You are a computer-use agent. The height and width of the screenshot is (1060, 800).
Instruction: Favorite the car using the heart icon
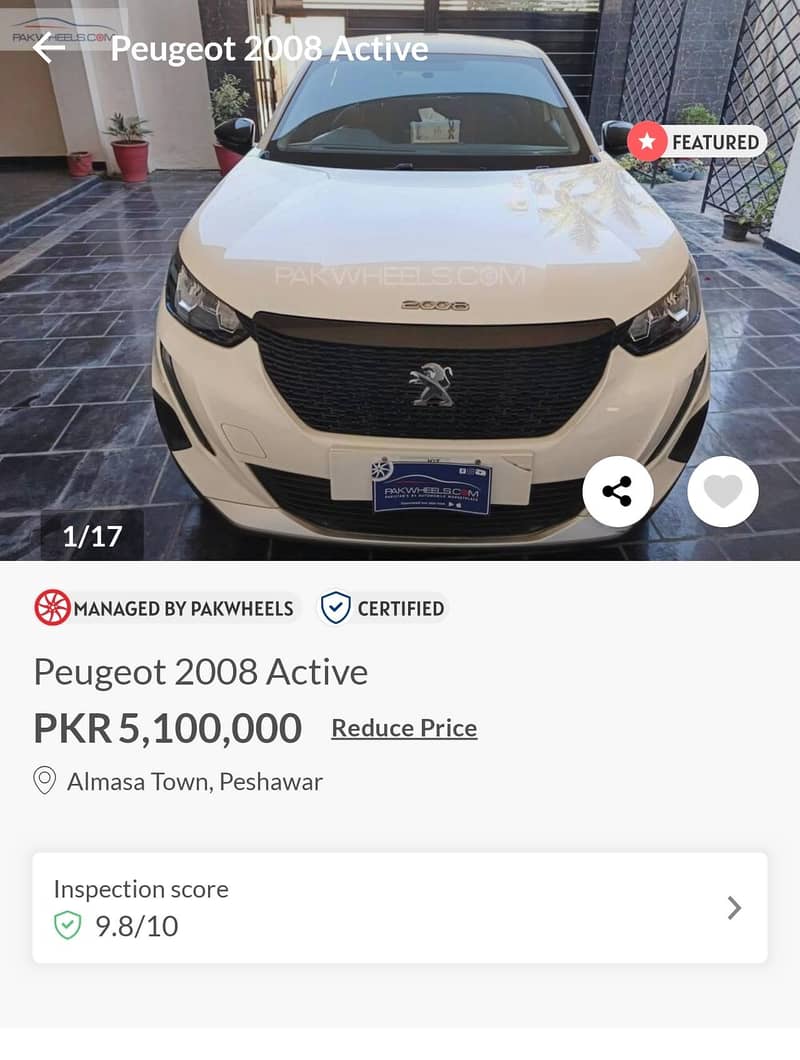click(x=722, y=490)
